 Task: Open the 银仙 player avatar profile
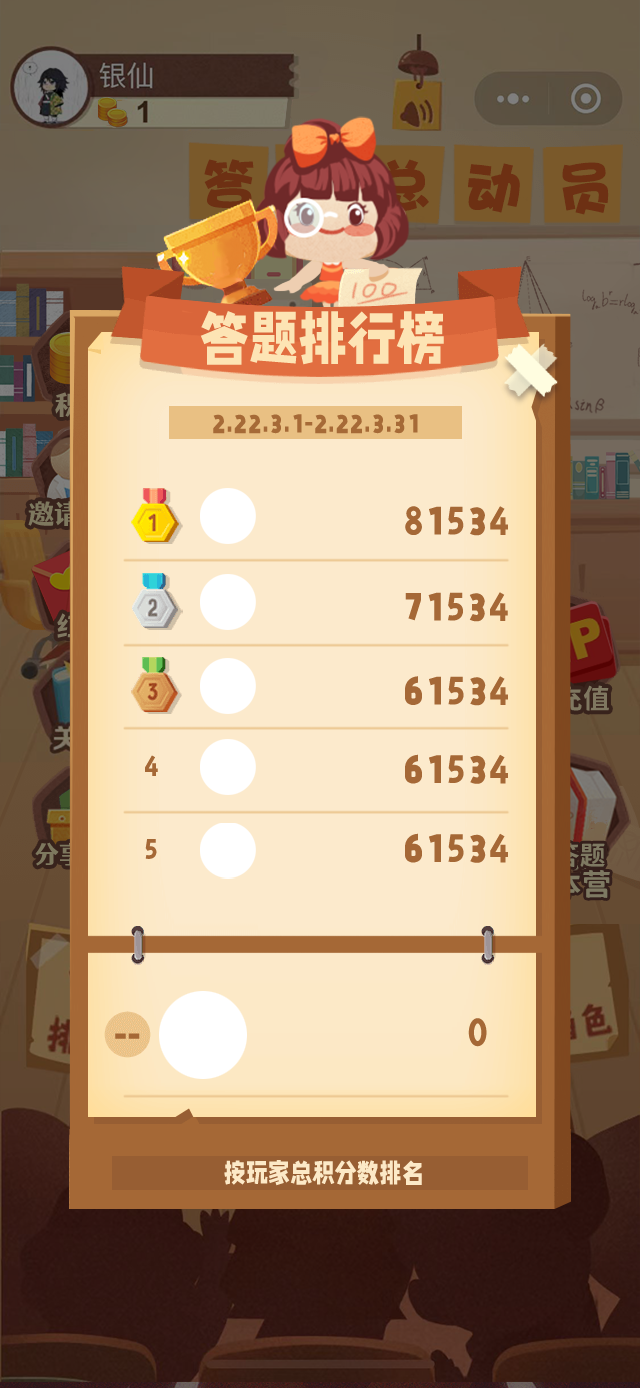pos(50,88)
